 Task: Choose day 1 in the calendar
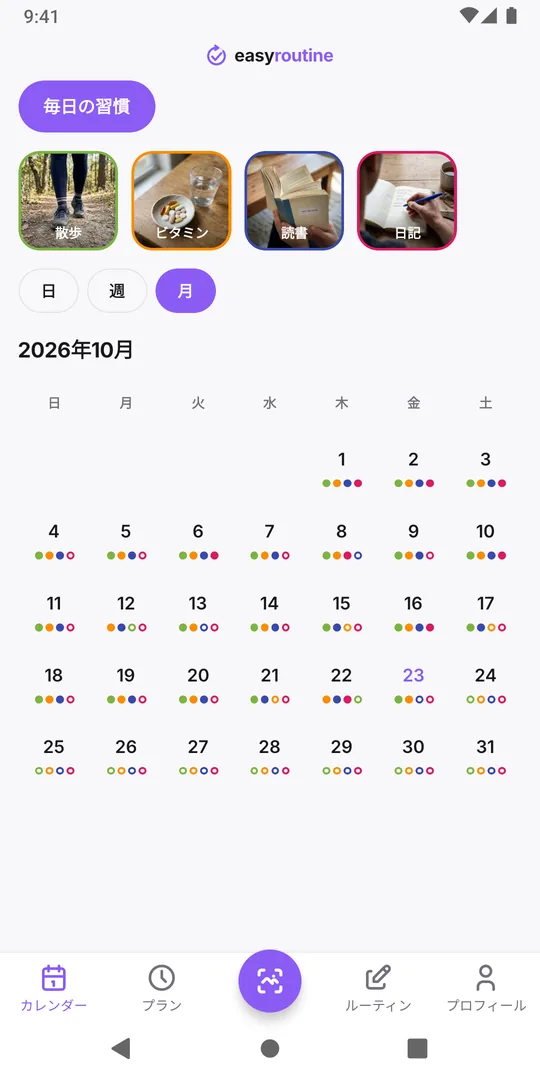(342, 468)
